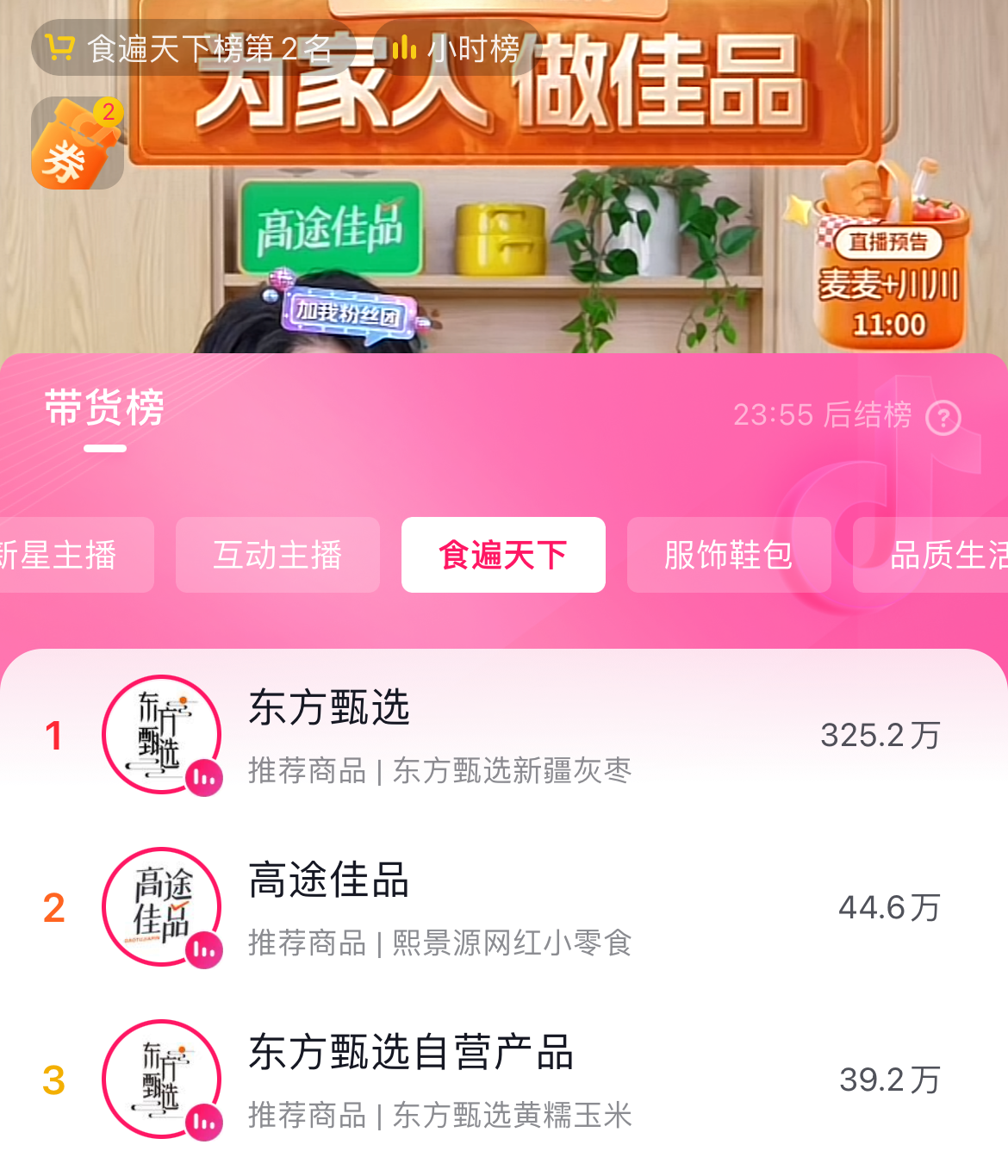Tap the 小时榜 hourly ranking chip
The image size is (1008, 1176).
point(457,48)
